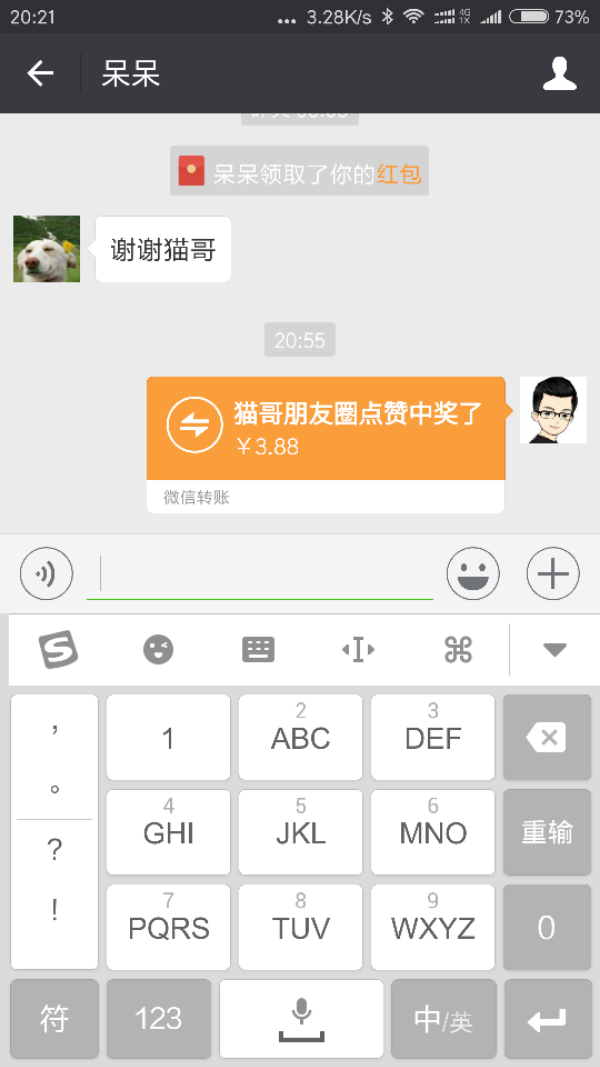Switch to voice message input

[x=46, y=573]
